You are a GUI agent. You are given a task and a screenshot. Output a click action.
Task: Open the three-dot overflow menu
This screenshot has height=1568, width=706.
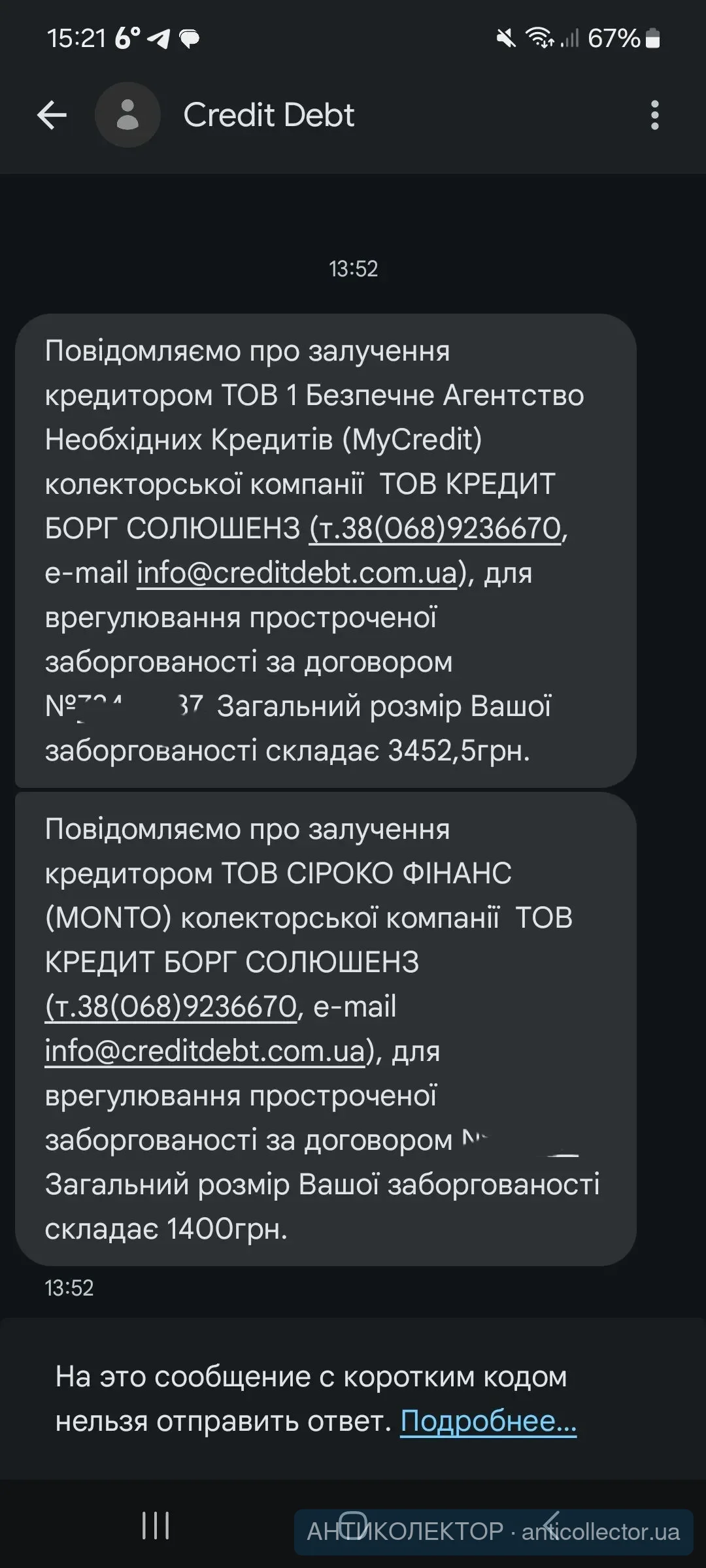(x=654, y=116)
